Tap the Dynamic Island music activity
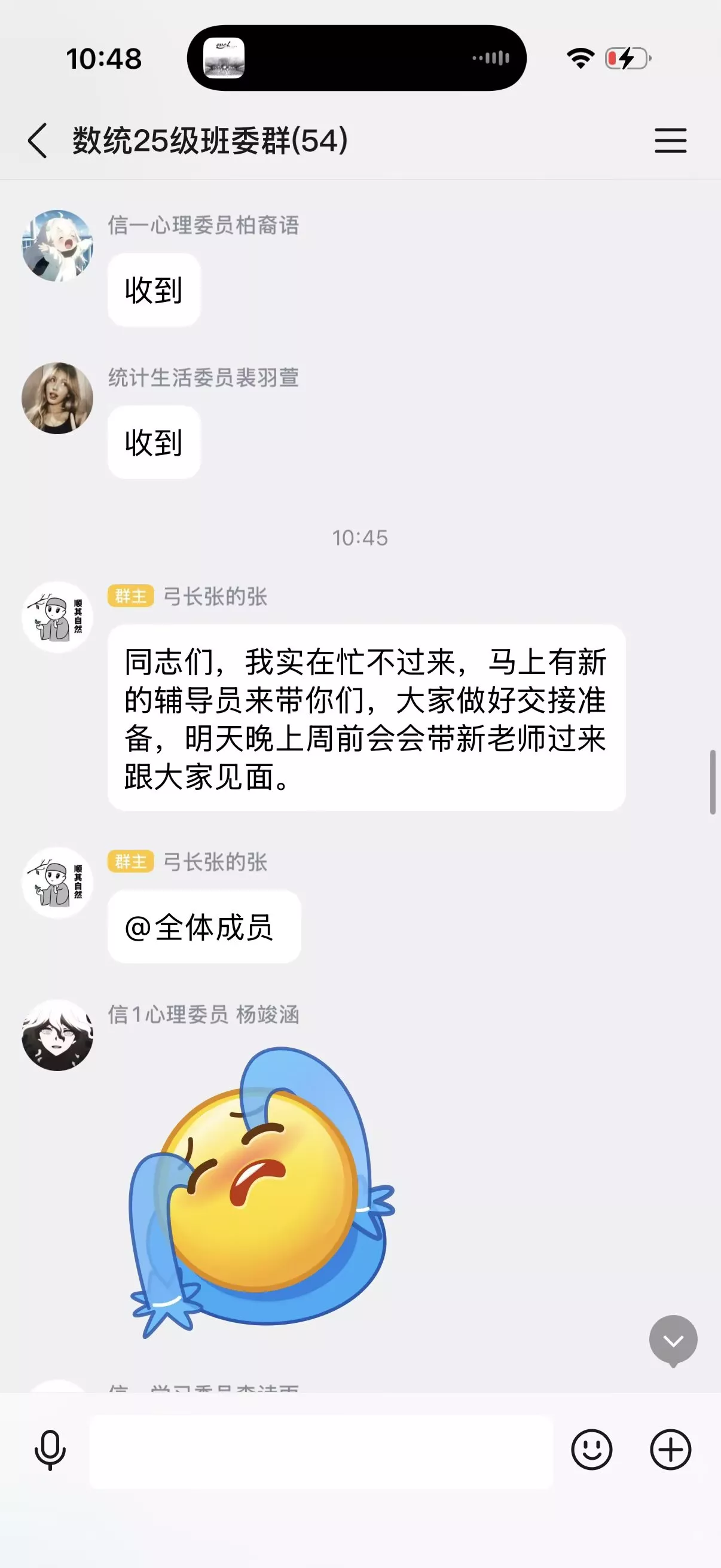The width and height of the screenshot is (721, 1568). click(x=356, y=59)
